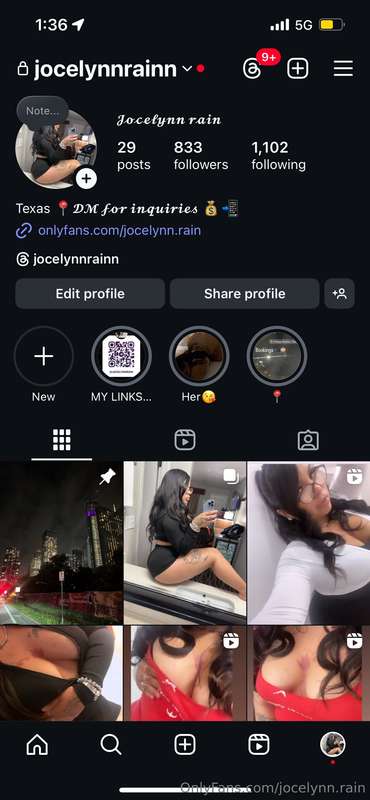Open Reels from the bottom bar
Image resolution: width=370 pixels, height=800 pixels.
tap(259, 745)
